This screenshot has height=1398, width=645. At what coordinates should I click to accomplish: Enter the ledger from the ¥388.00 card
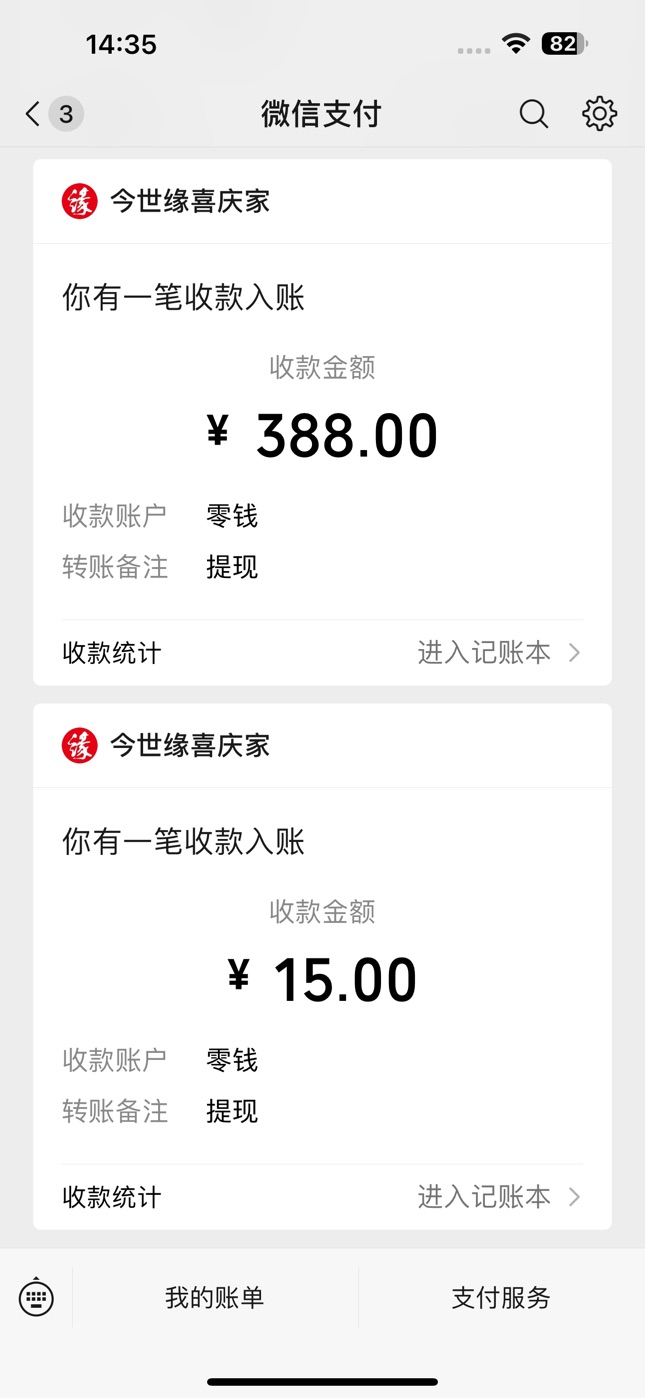coord(499,653)
